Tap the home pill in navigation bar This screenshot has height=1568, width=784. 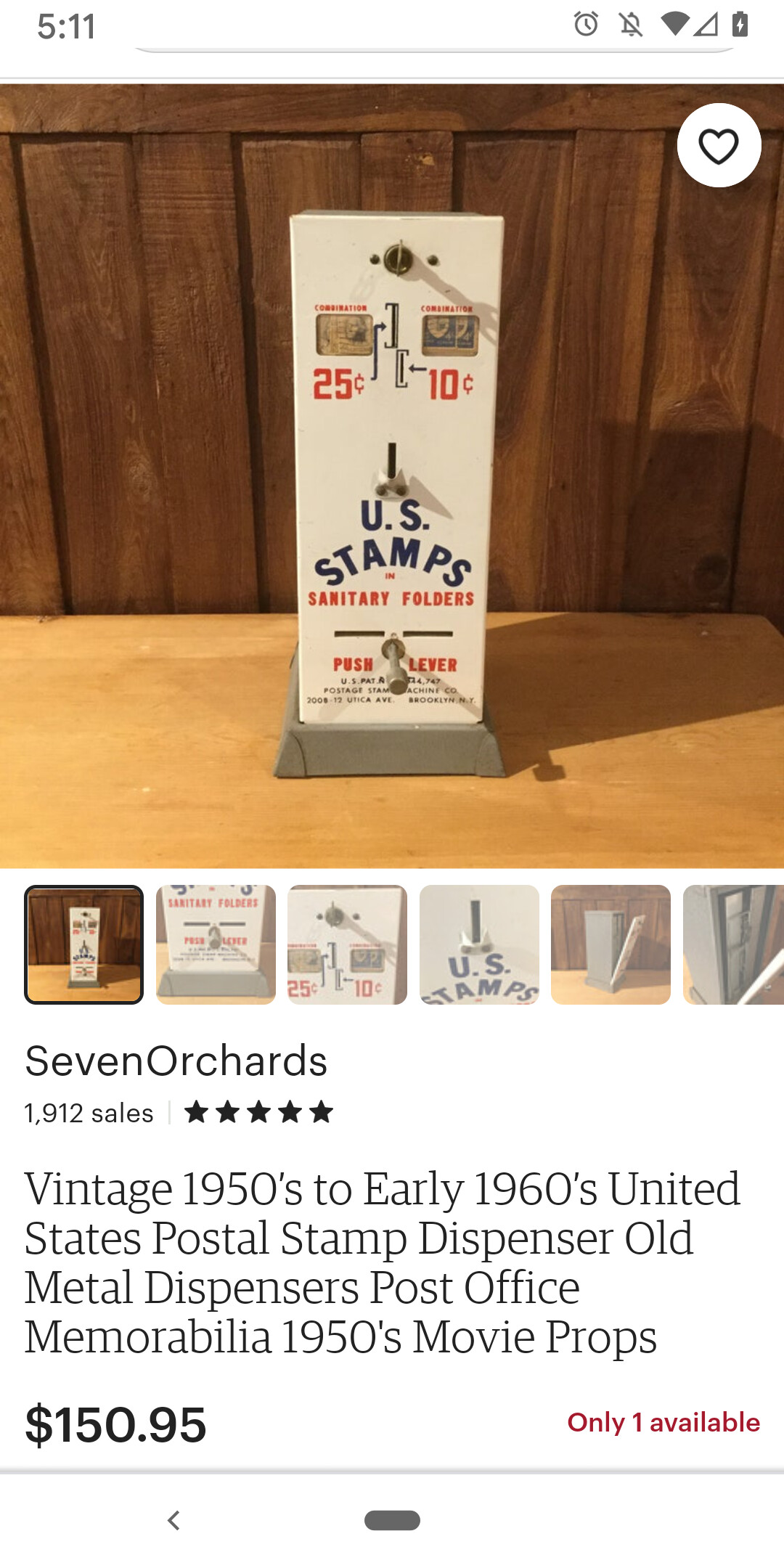392,1520
